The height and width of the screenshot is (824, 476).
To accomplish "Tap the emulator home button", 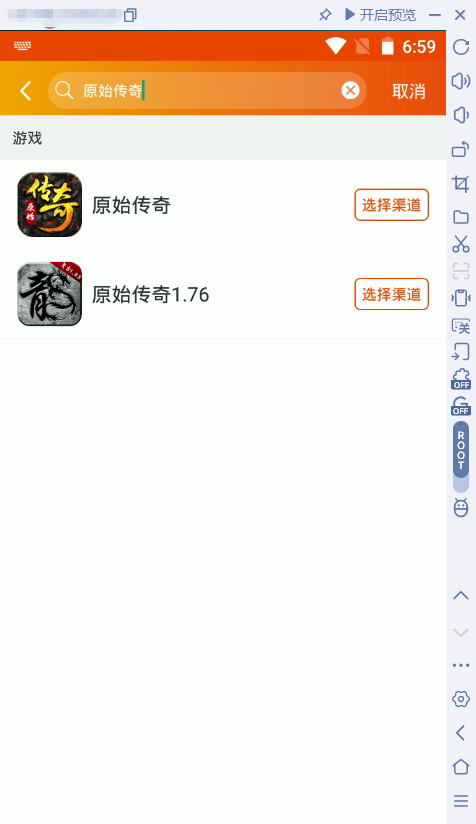I will pyautogui.click(x=461, y=767).
